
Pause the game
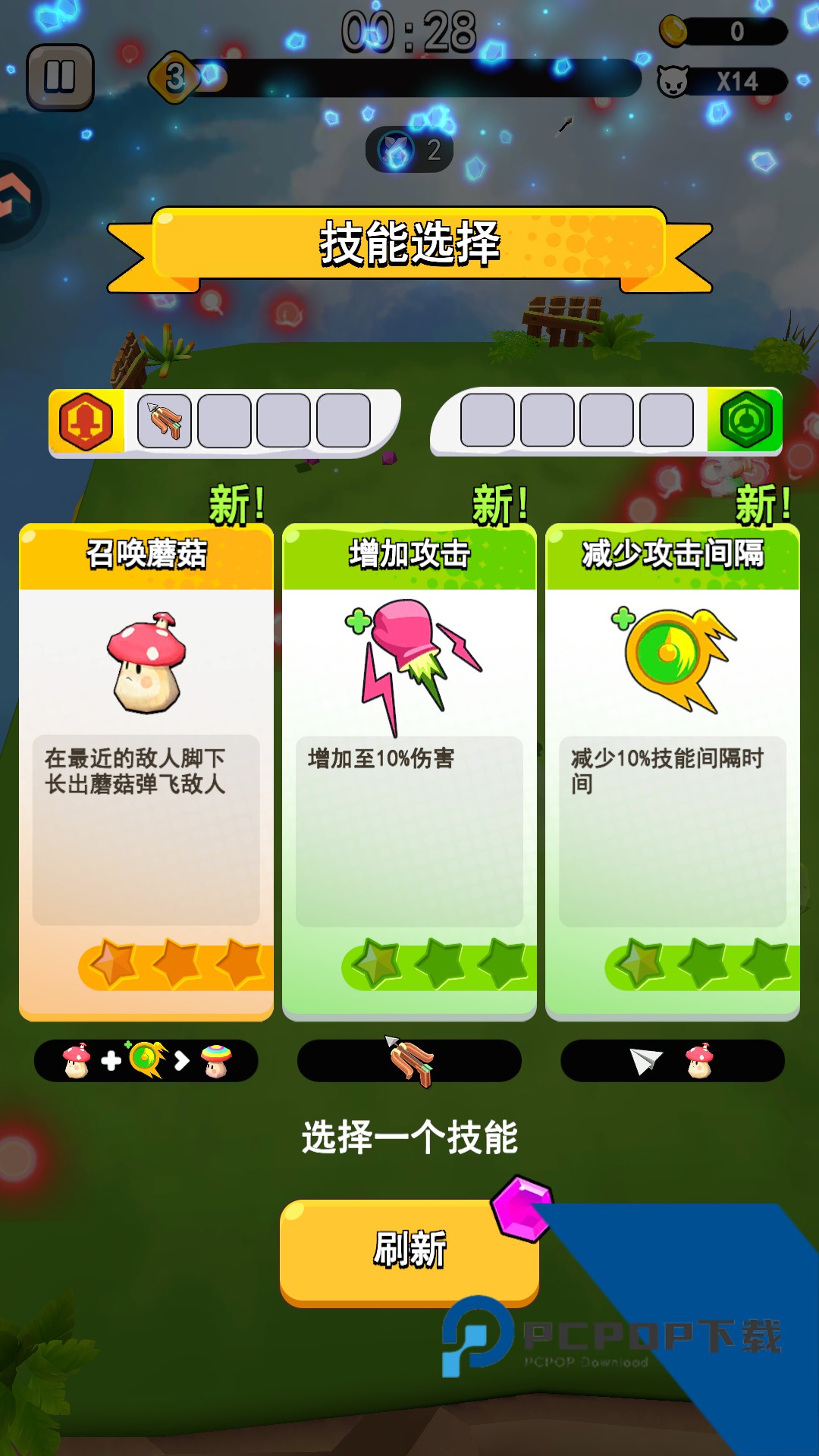60,77
